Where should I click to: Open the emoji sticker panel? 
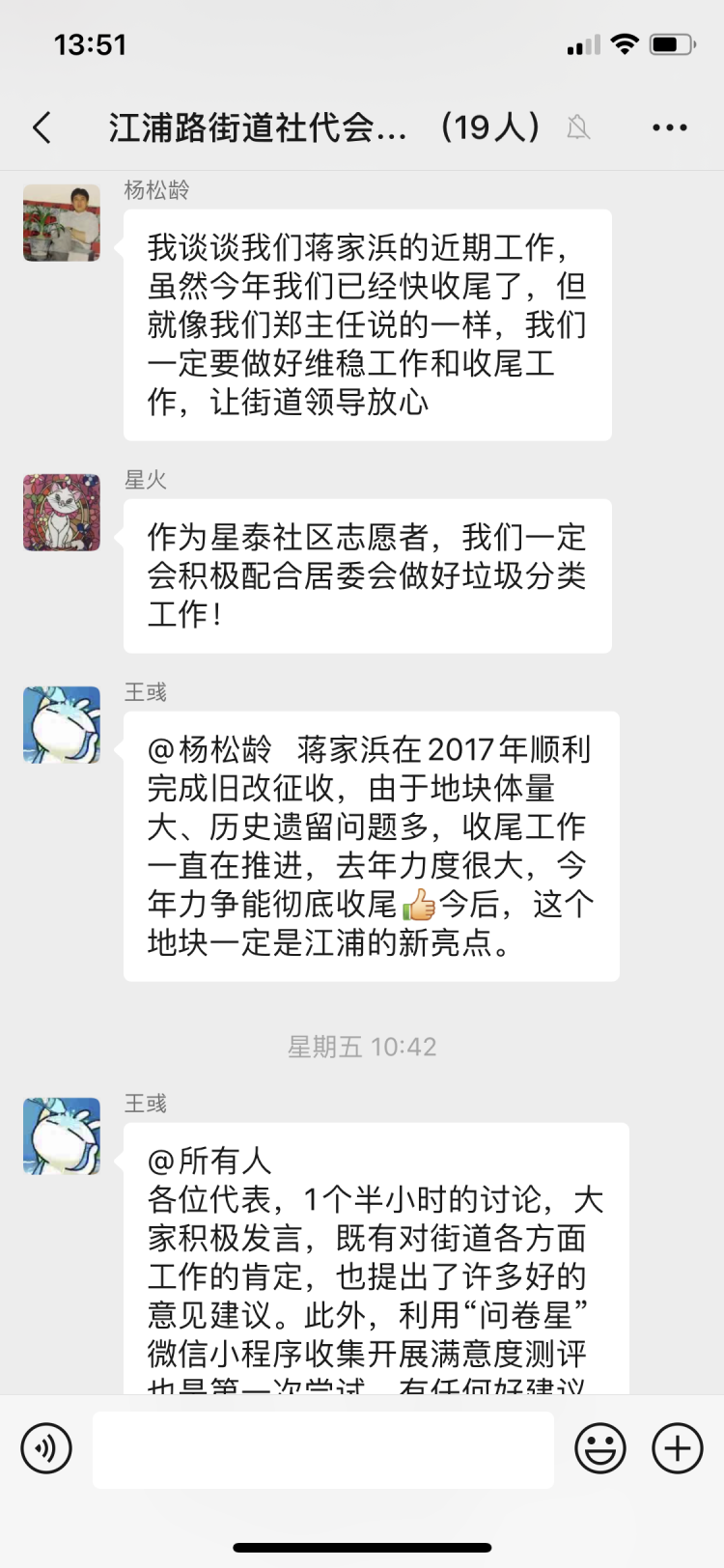(599, 1448)
